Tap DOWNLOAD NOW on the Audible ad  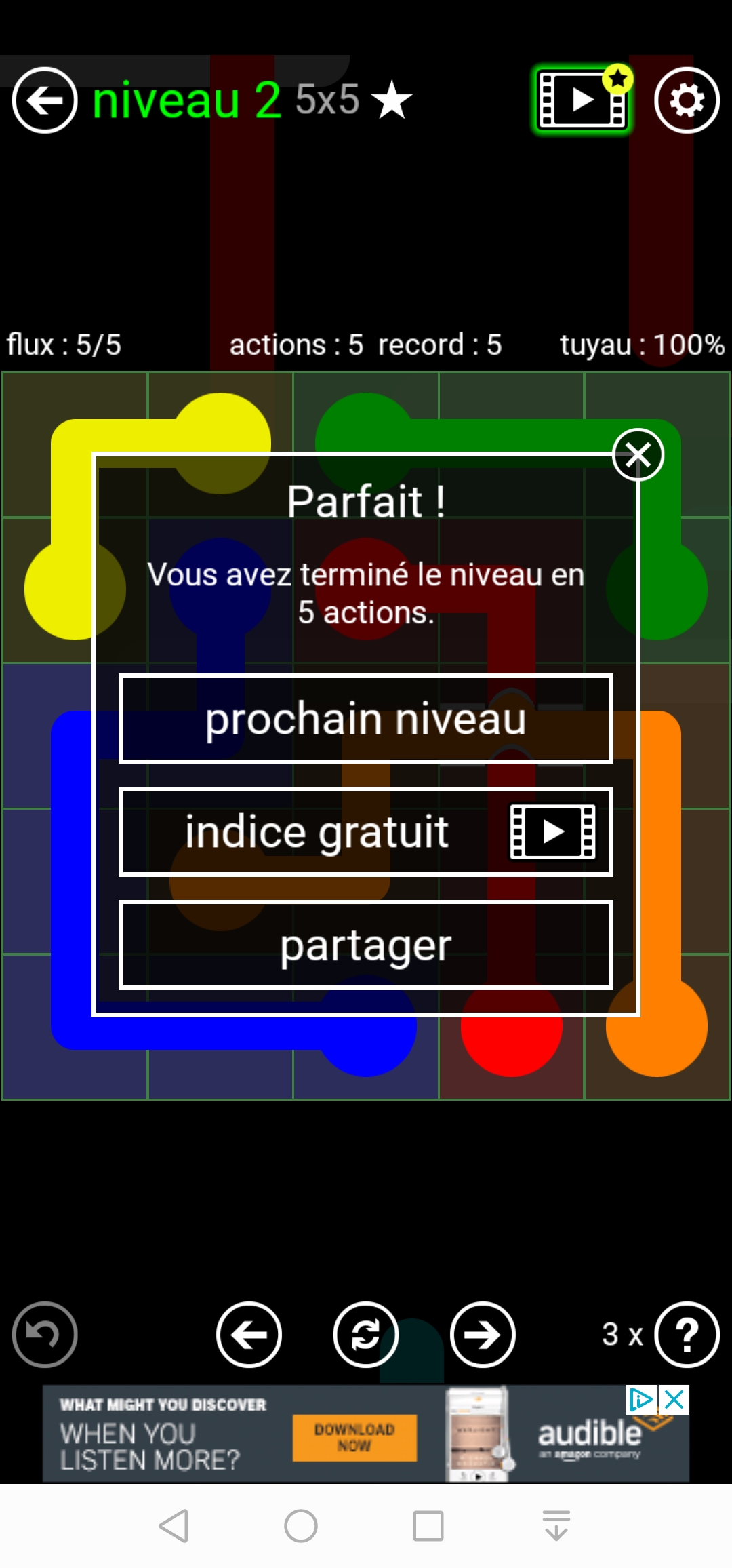[x=354, y=1437]
